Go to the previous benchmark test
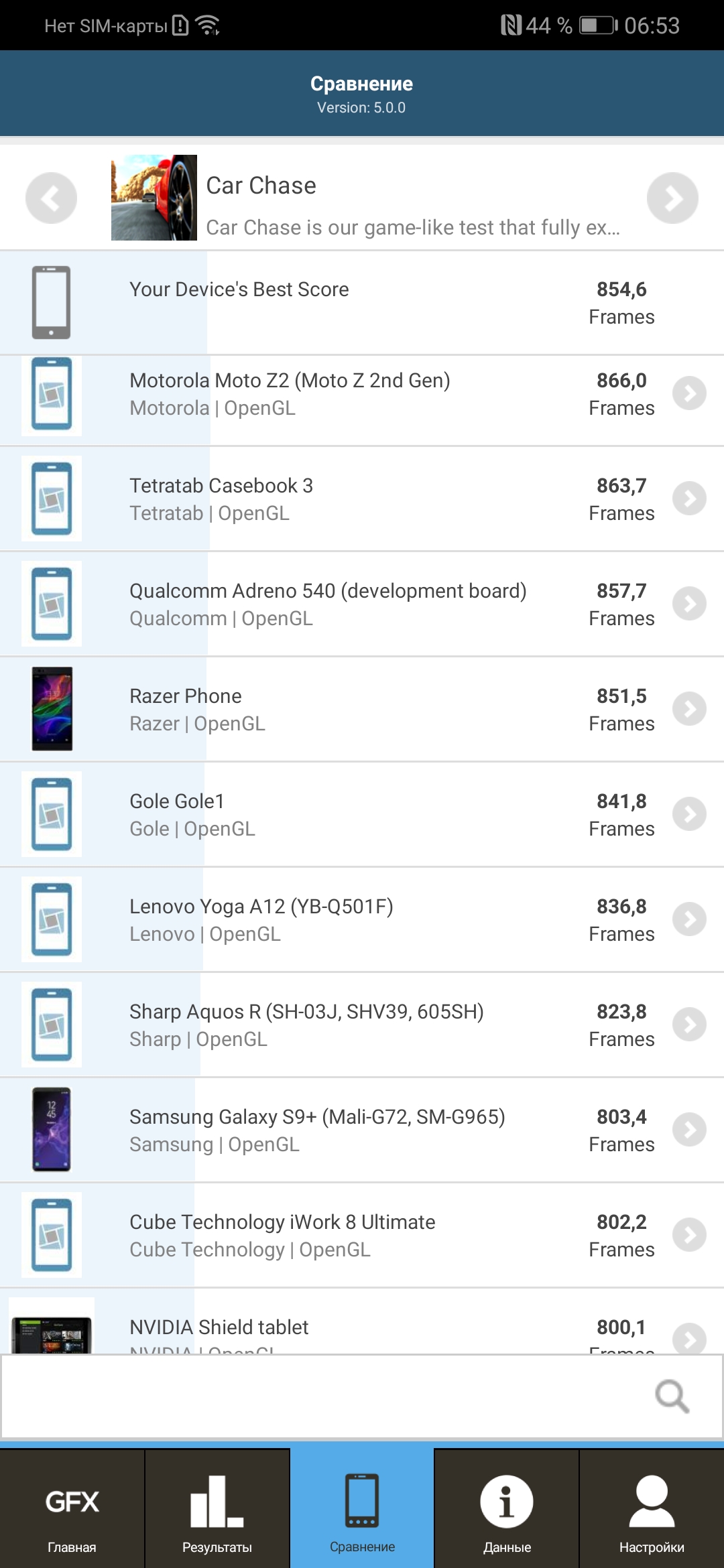This screenshot has width=724, height=1568. tap(51, 198)
